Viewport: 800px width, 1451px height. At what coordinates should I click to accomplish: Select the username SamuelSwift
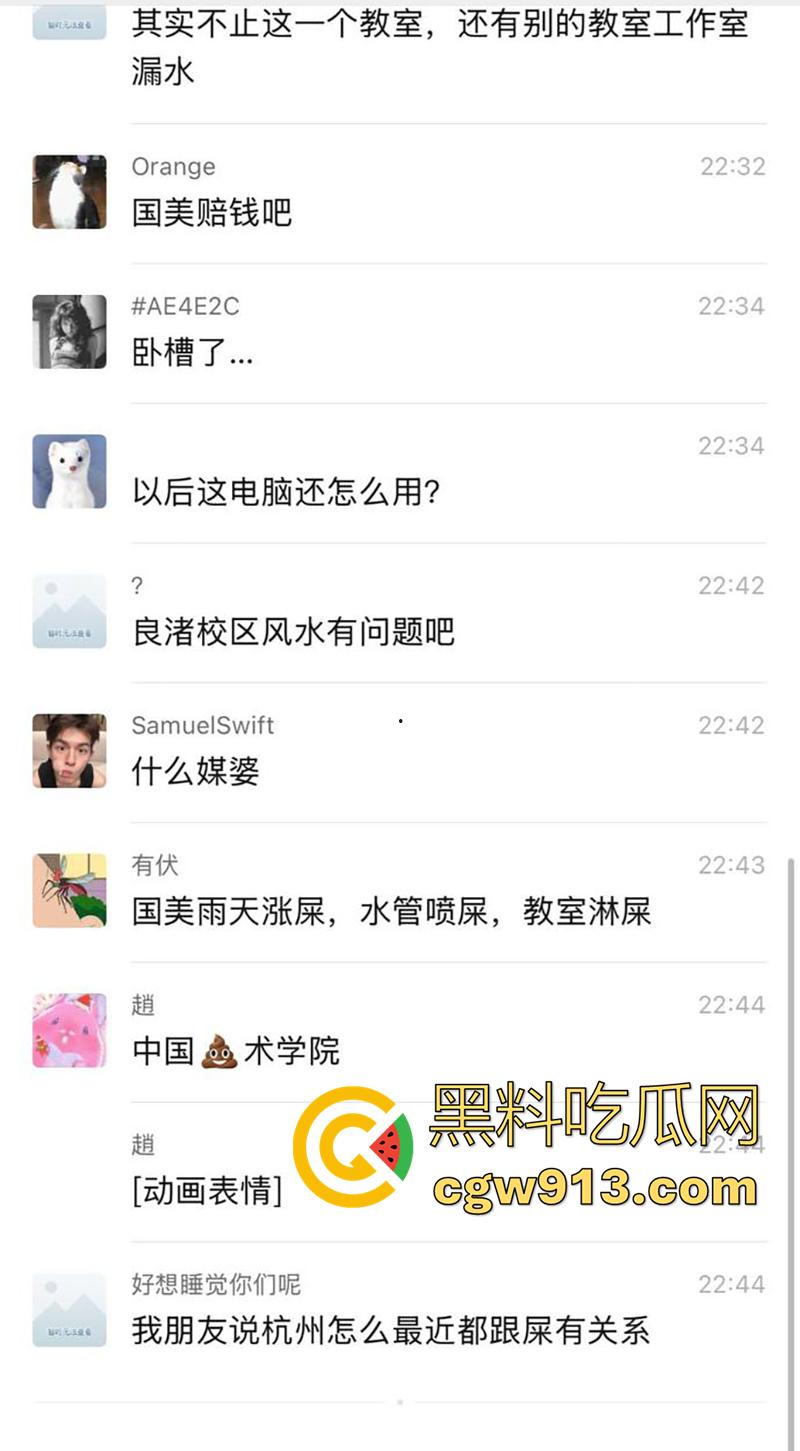click(202, 725)
